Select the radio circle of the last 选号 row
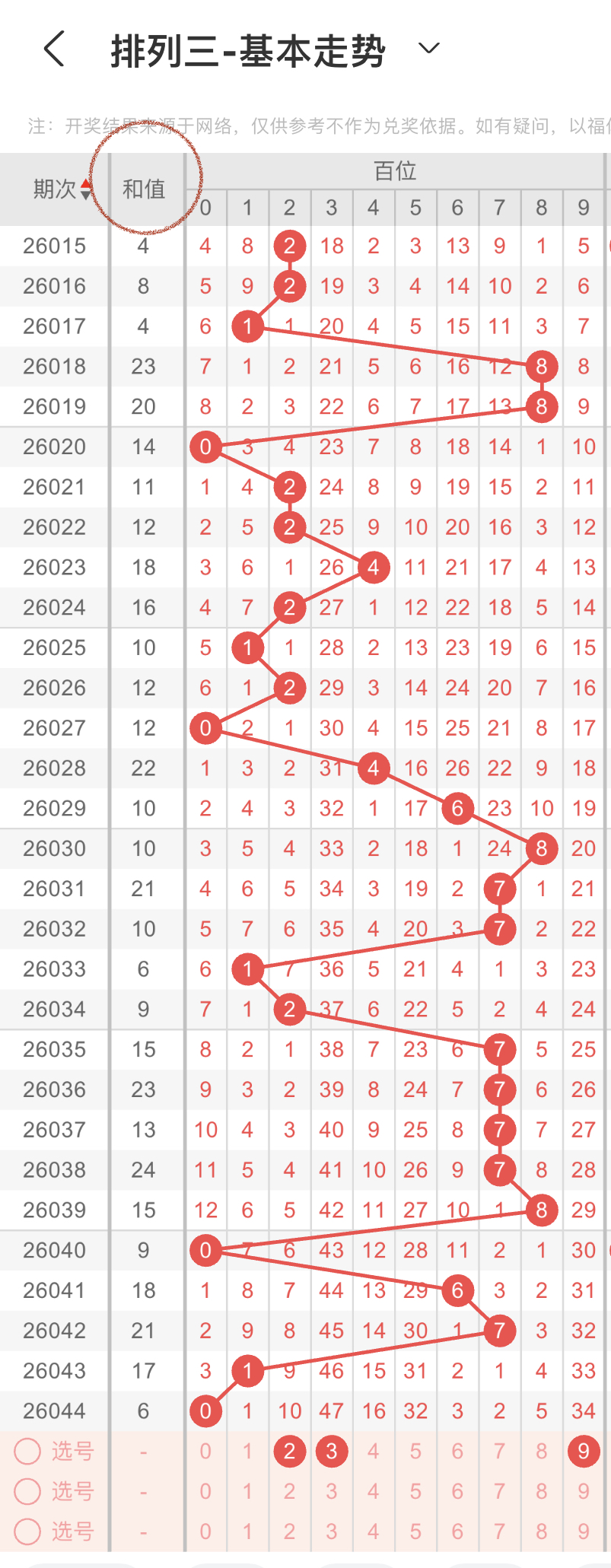The height and width of the screenshot is (1568, 611). pos(27,1531)
